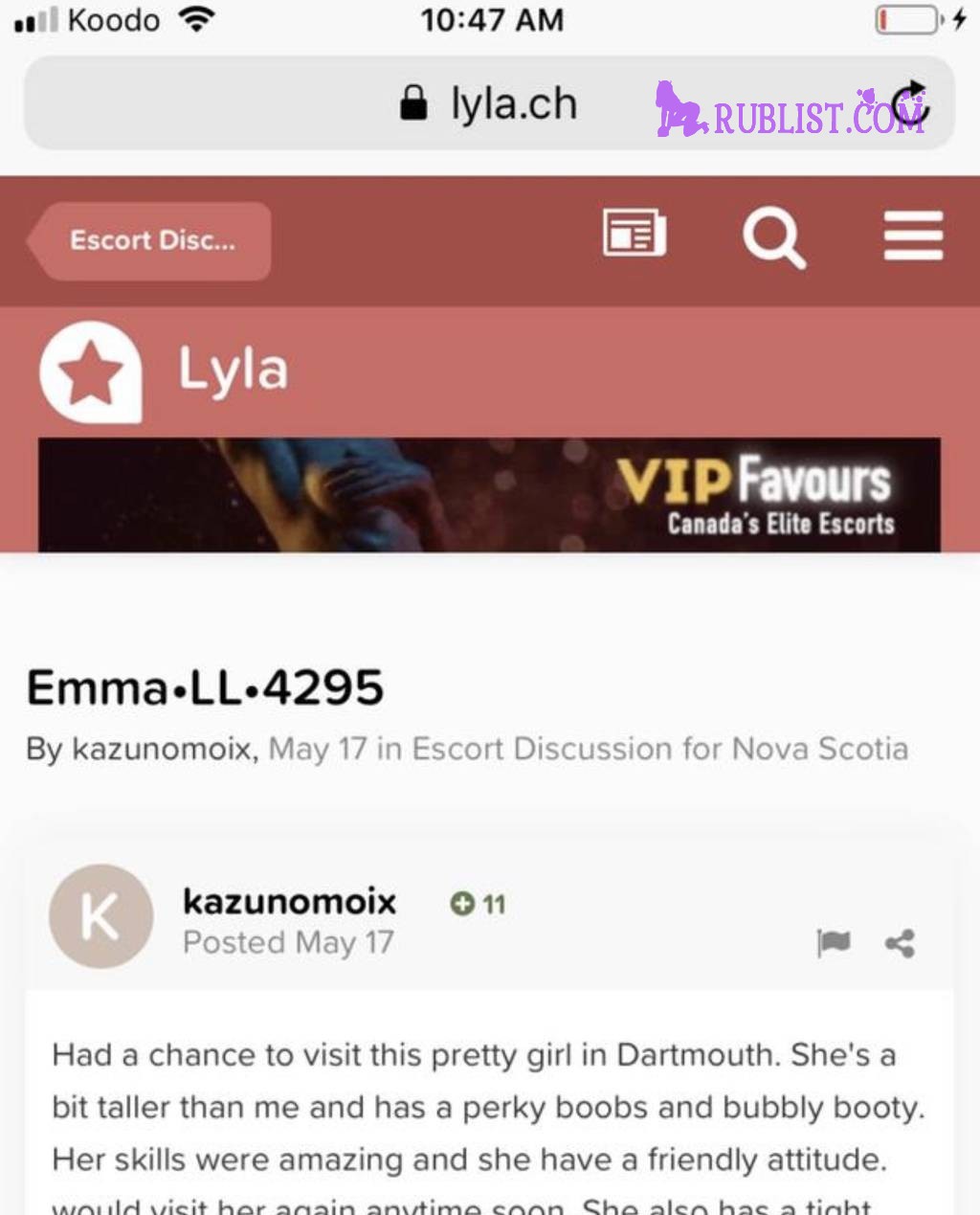This screenshot has width=980, height=1215.
Task: Go back to Escort Disc... breadcrumb
Action: pos(150,240)
